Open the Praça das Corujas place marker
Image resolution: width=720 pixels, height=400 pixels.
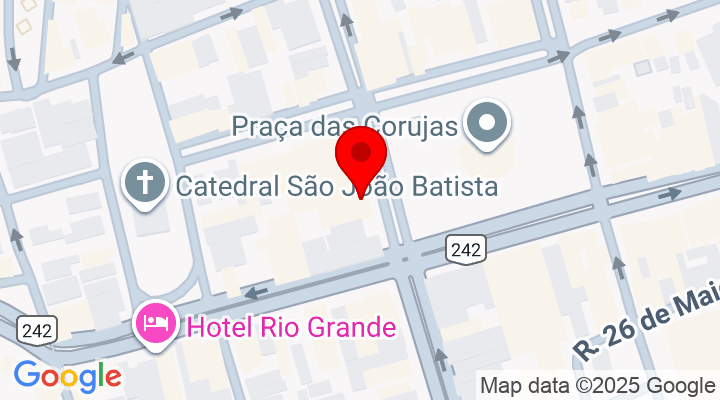tap(489, 125)
